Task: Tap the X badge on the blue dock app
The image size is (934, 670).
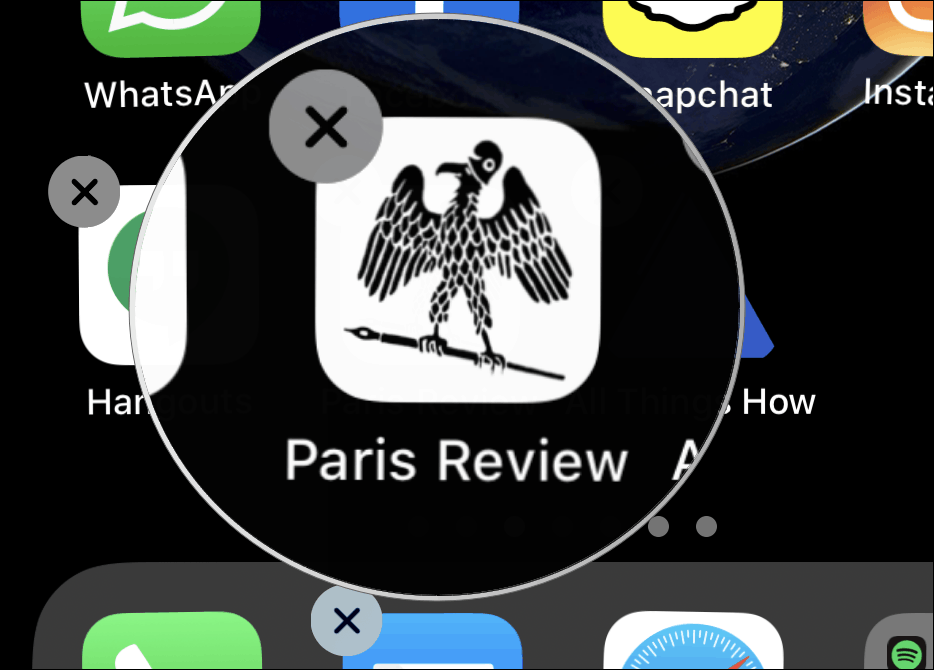Action: pyautogui.click(x=346, y=621)
